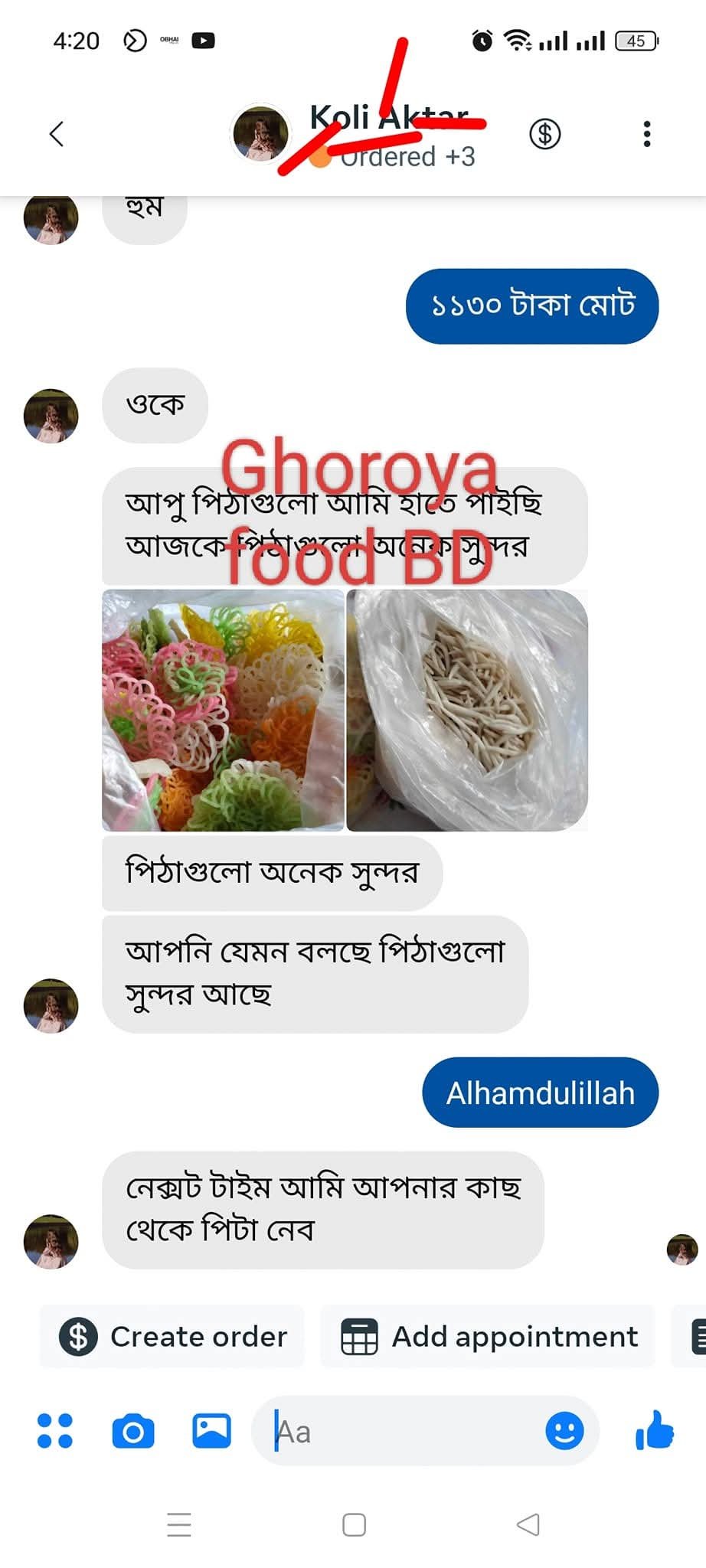Screen dimensions: 706x1568
Task: Go back from the Koli Aktar chat
Action: pyautogui.click(x=57, y=134)
